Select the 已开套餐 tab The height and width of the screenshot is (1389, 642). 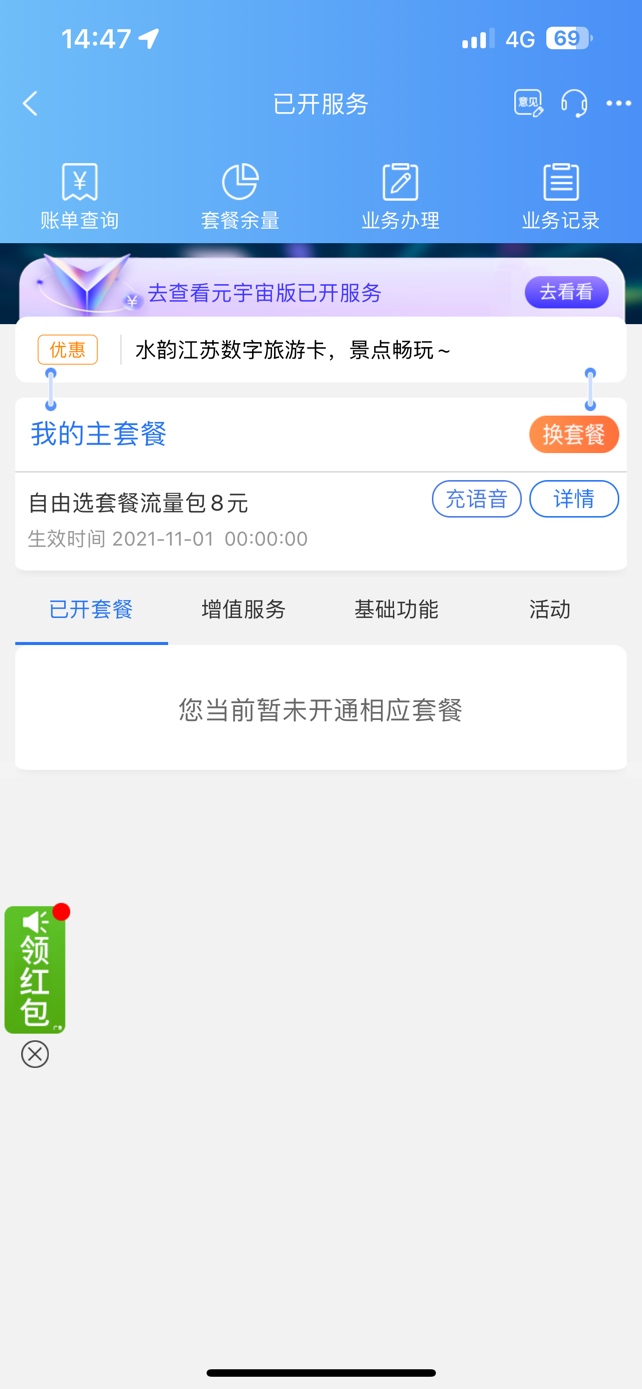click(91, 610)
